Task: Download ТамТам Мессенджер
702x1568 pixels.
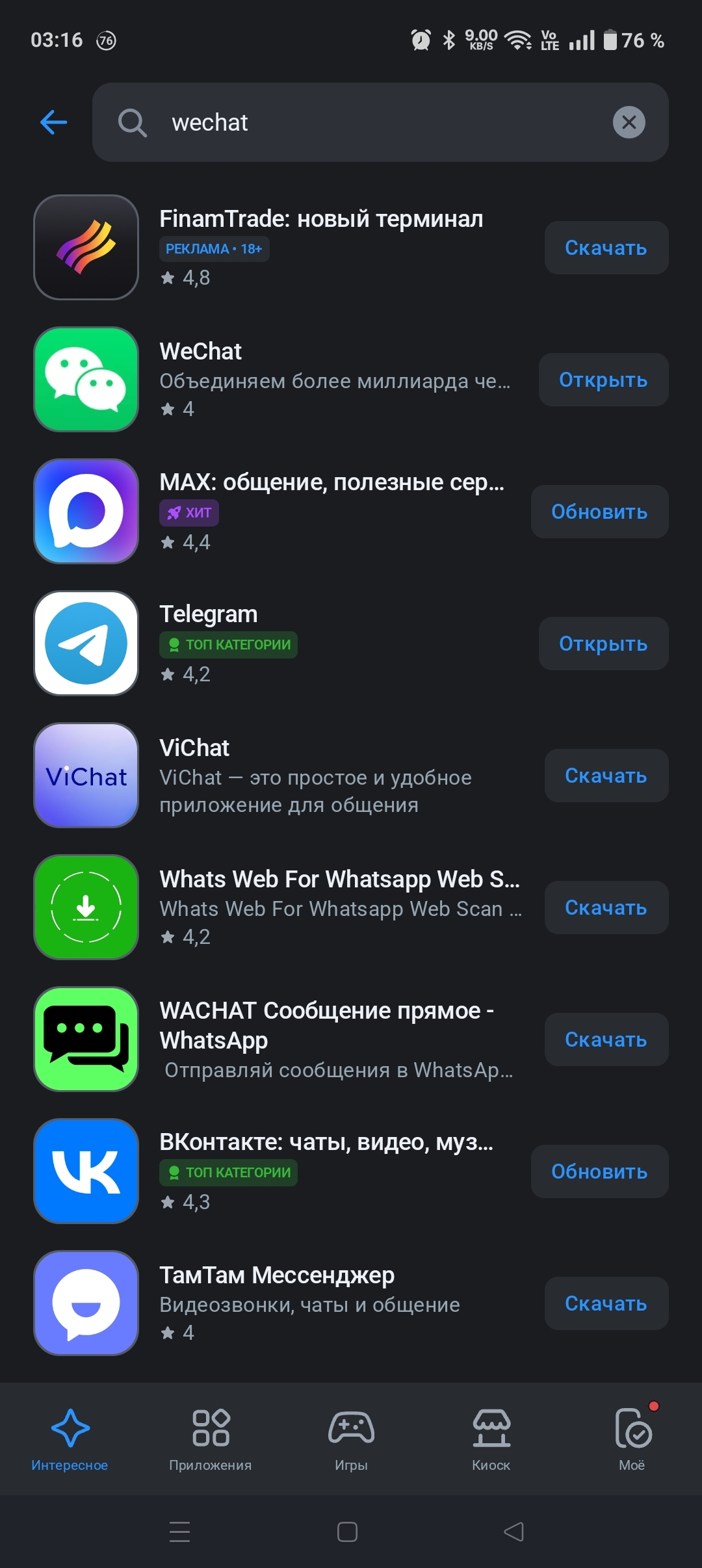Action: (x=606, y=1303)
